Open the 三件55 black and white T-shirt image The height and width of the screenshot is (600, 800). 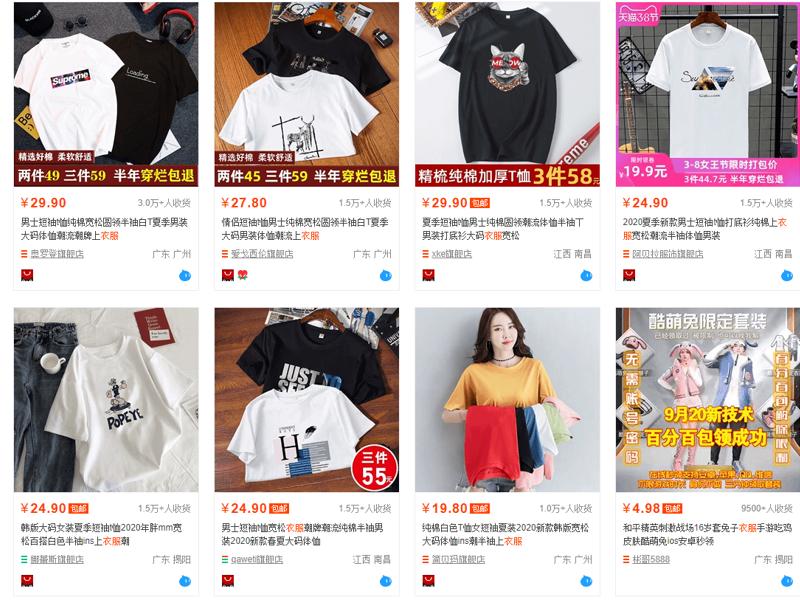[x=305, y=400]
